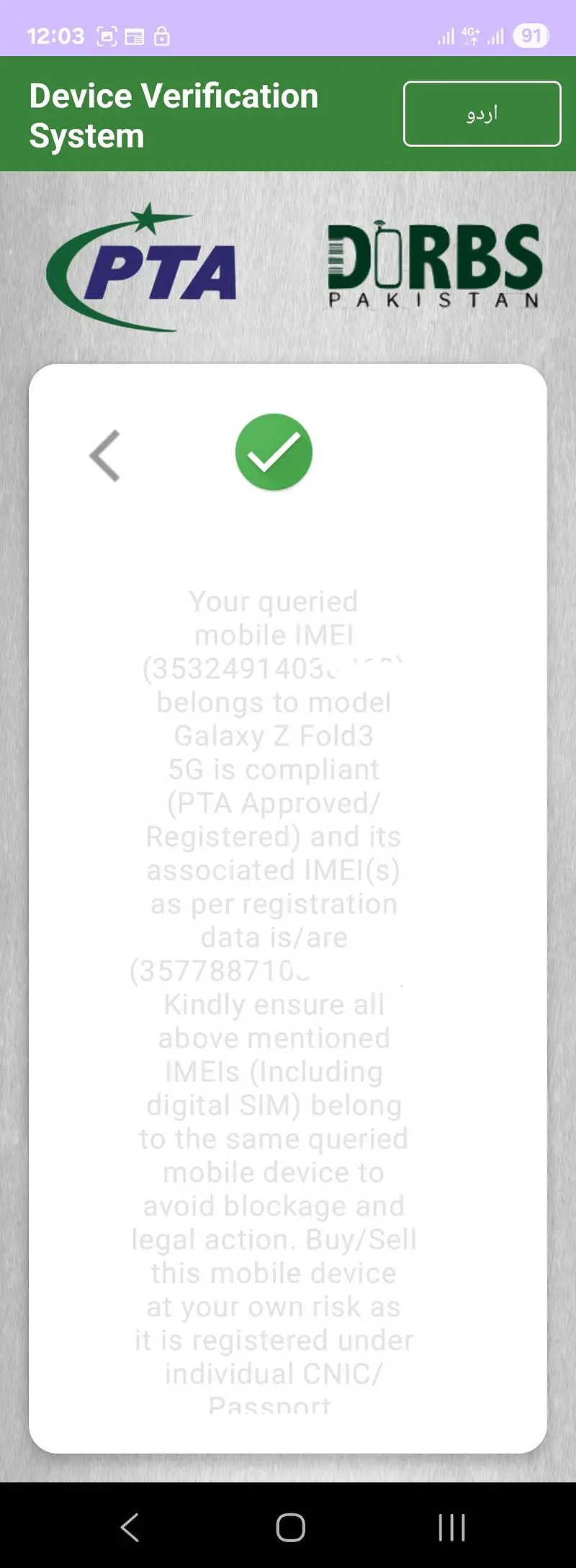Go to the home screen

[x=290, y=1527]
